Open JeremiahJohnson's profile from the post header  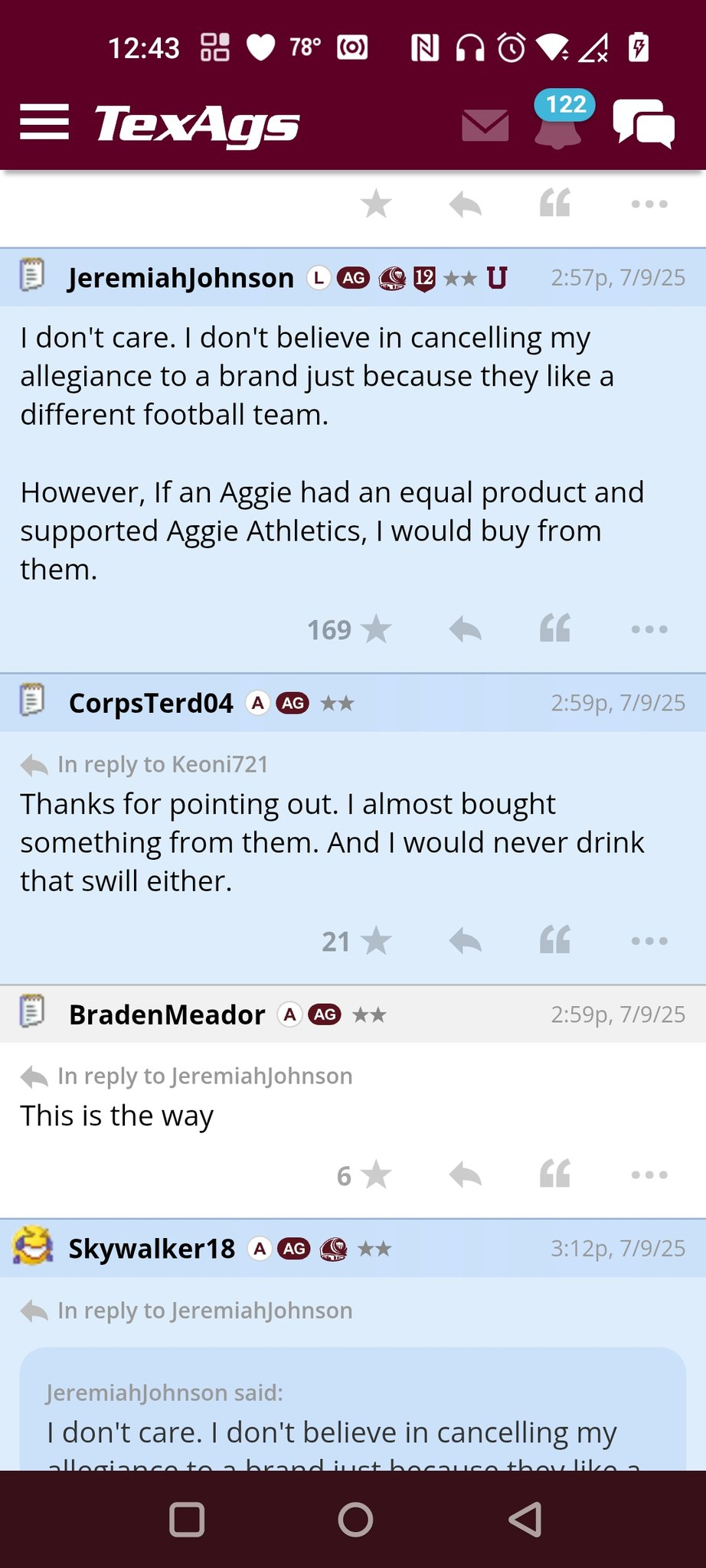[x=181, y=277]
